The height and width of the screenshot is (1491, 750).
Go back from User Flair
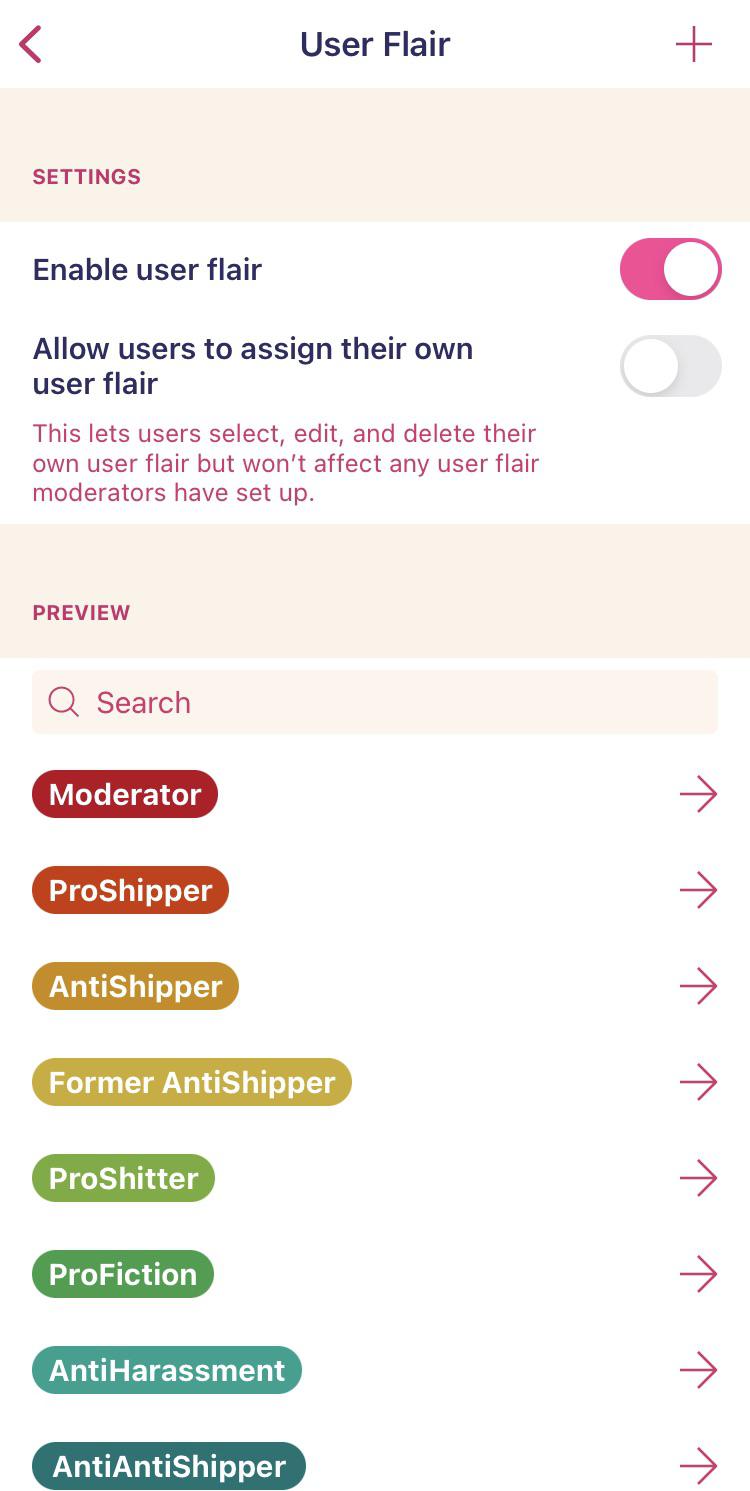(31, 45)
